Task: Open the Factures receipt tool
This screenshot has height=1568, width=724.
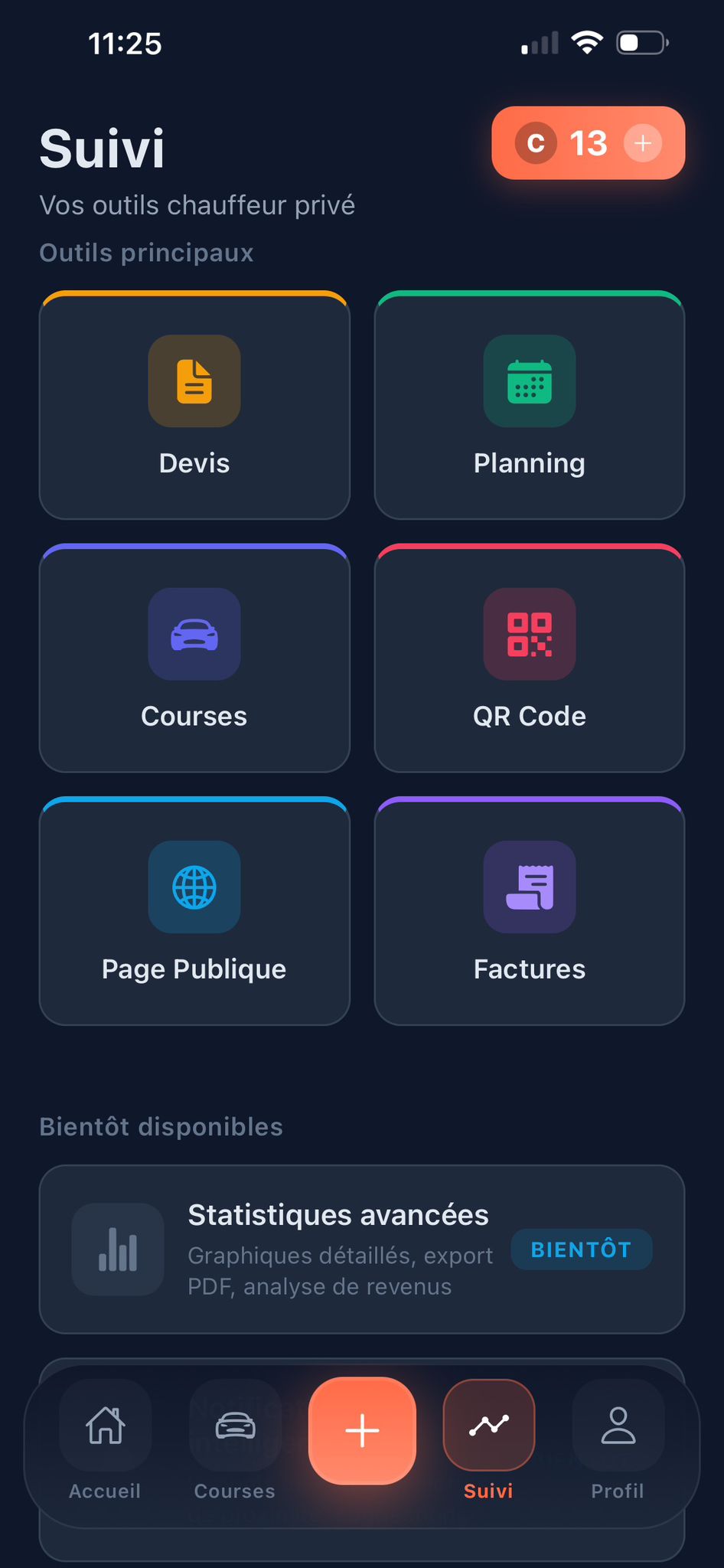Action: pos(529,887)
